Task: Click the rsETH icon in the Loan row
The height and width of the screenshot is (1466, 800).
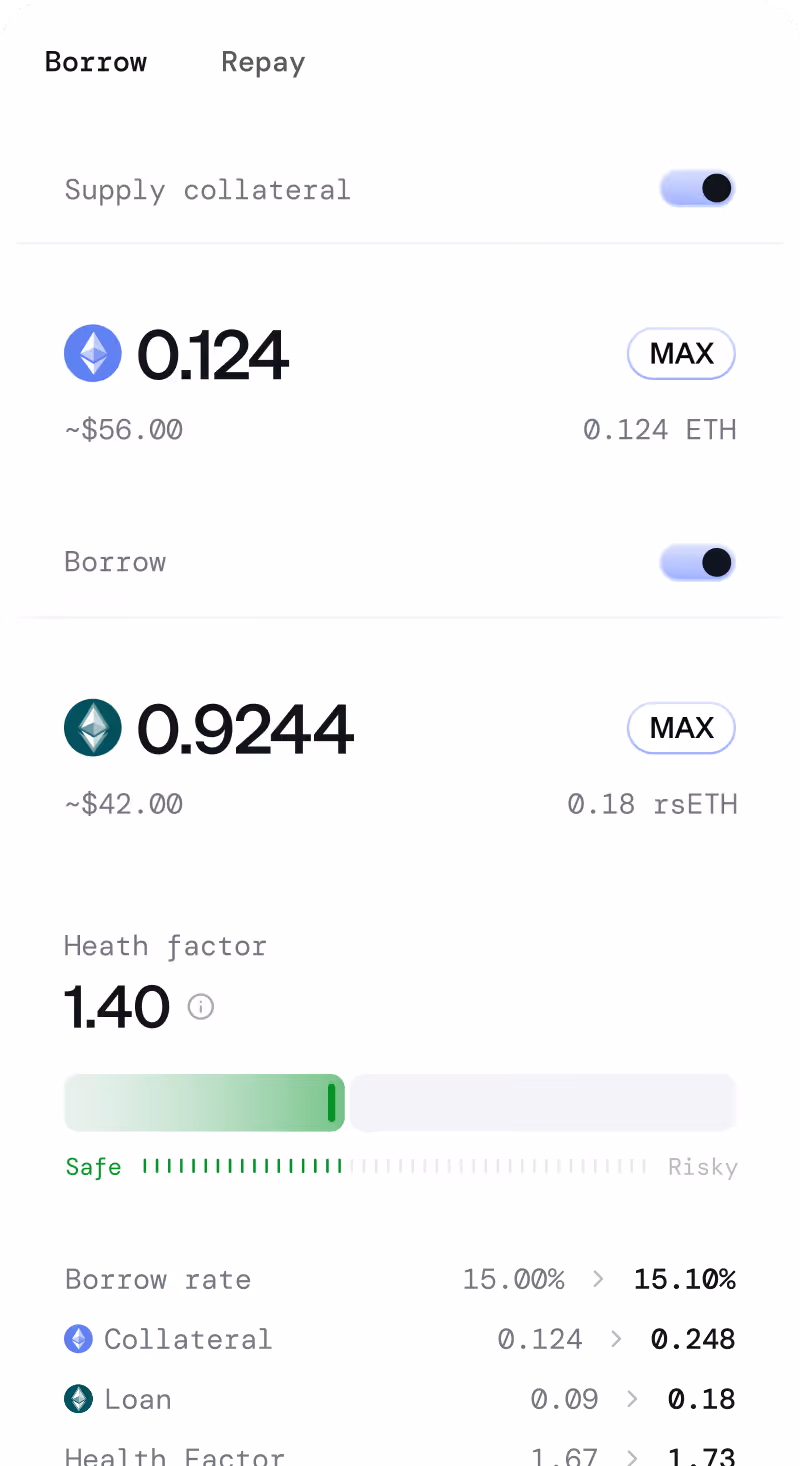Action: coord(78,1399)
